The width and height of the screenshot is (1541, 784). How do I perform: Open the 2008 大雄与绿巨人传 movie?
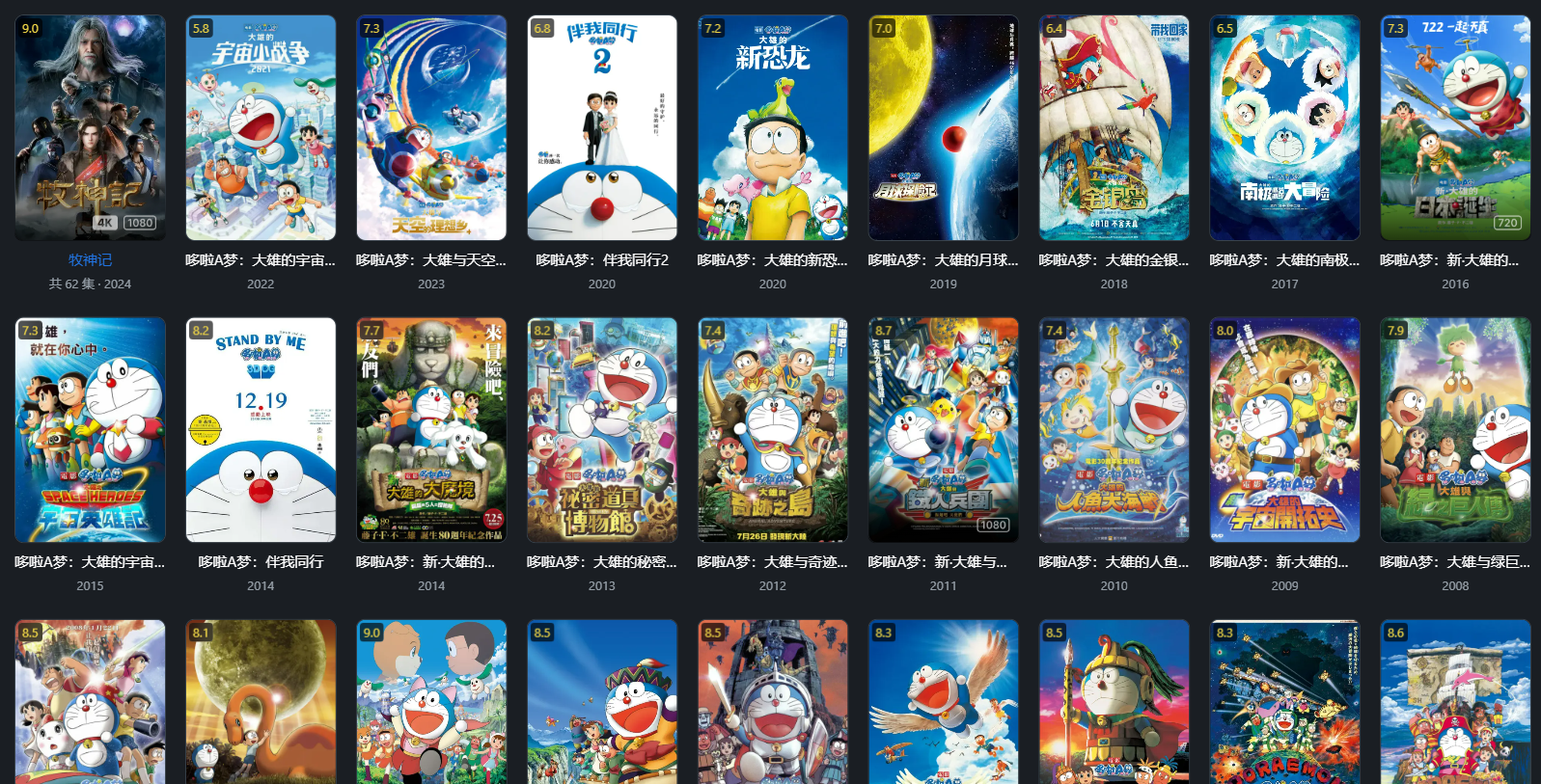coord(1455,430)
